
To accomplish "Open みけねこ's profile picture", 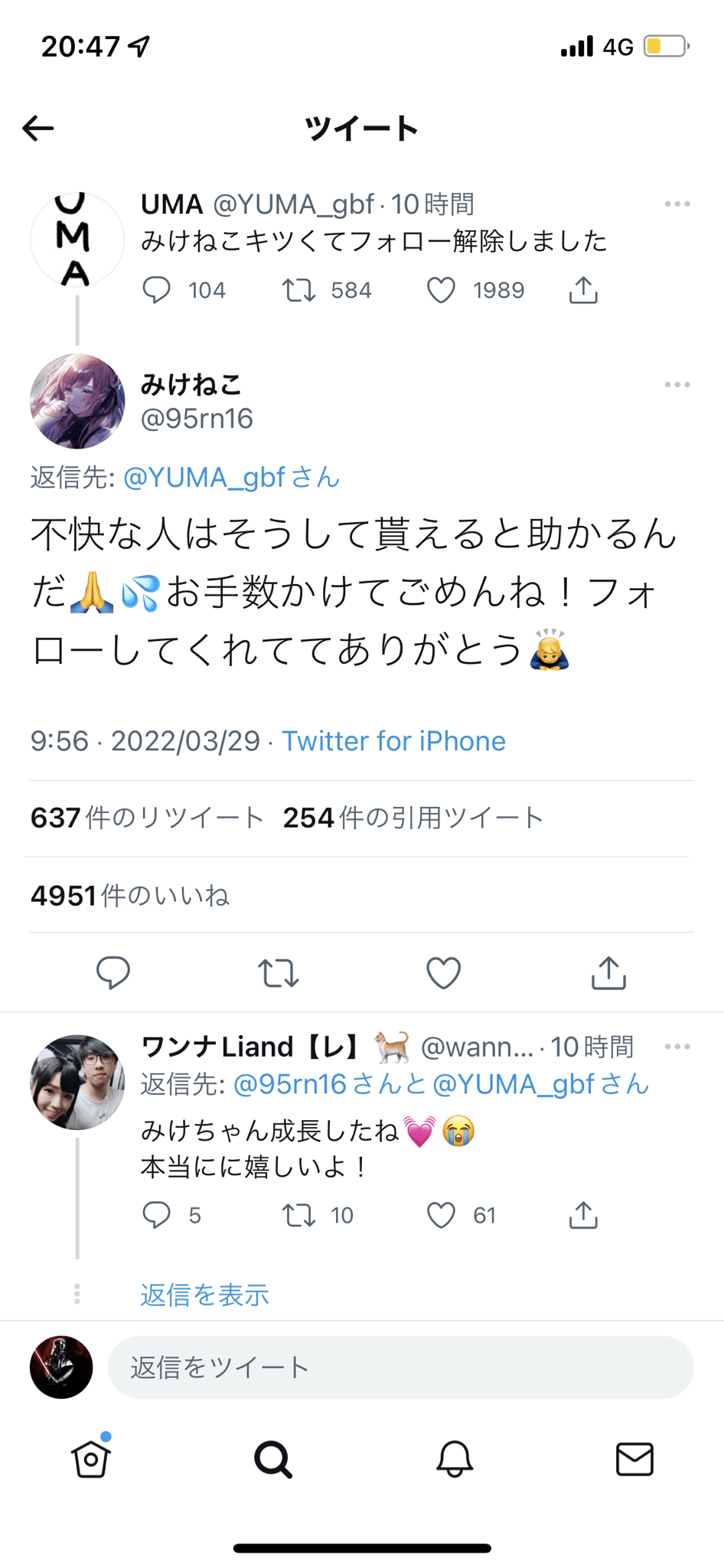I will click(x=77, y=401).
